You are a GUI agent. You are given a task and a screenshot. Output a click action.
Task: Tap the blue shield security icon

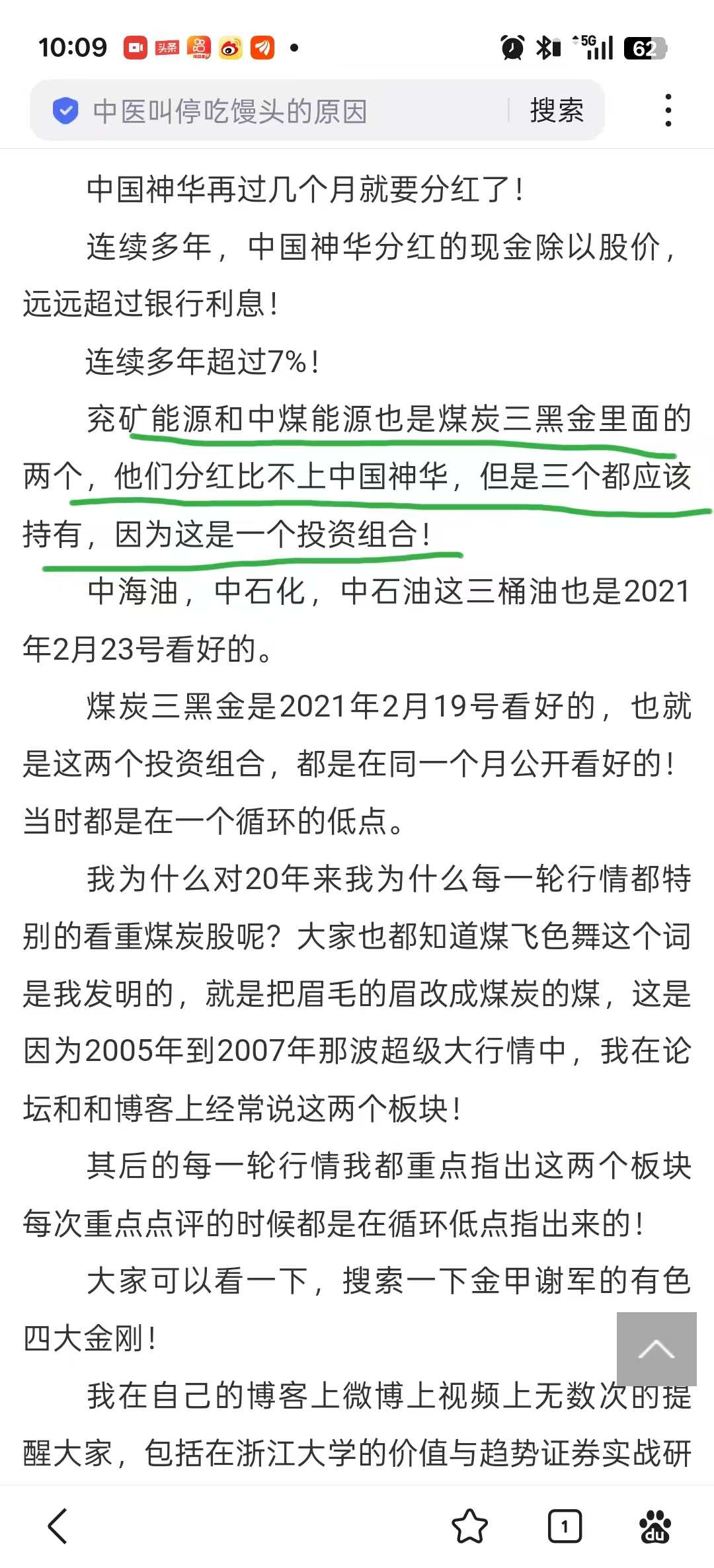66,111
